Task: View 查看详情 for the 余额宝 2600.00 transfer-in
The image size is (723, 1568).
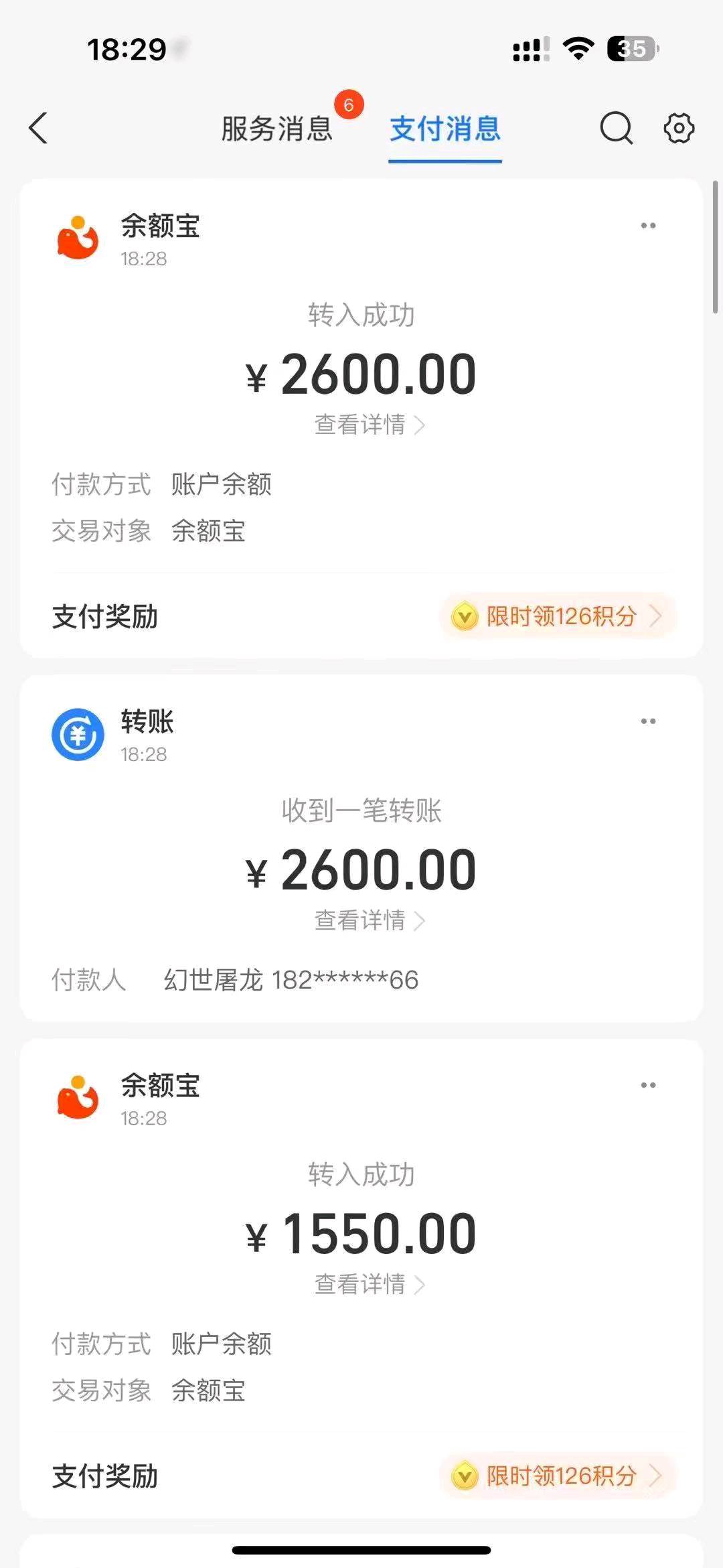Action: click(370, 425)
